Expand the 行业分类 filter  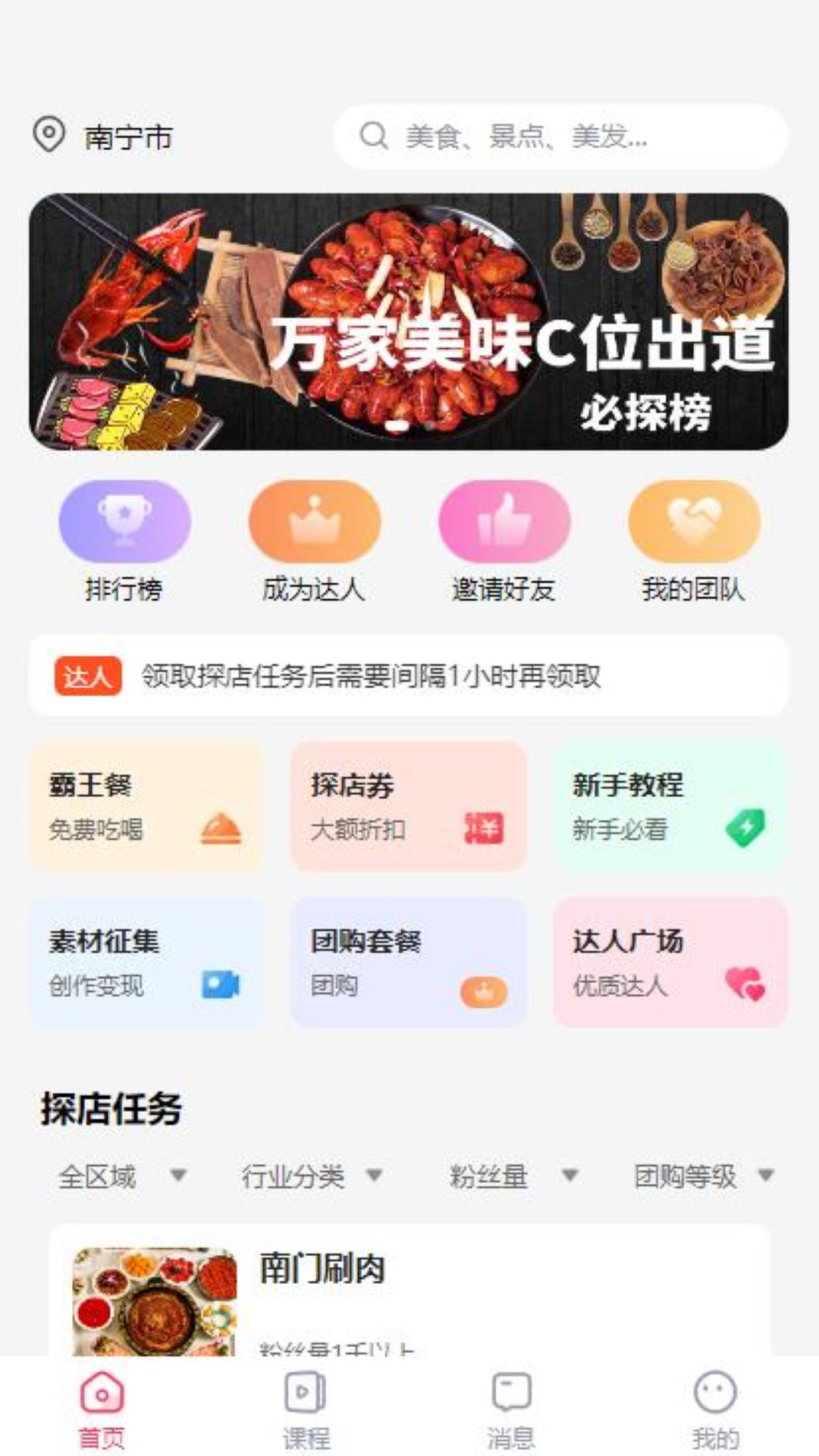pos(311,1176)
